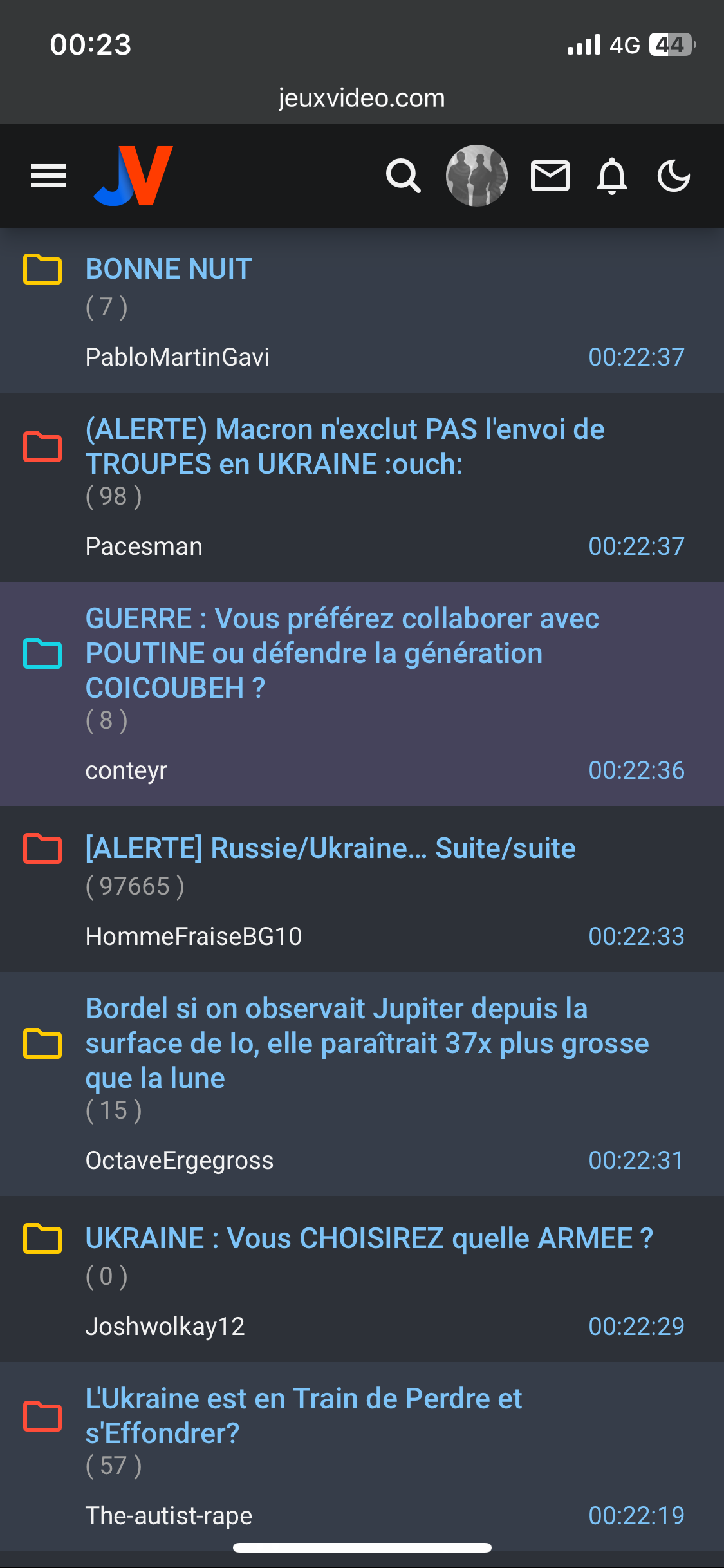Open the GUERRE POUTINE COICOUBEH topic
The image size is (724, 1568).
[342, 653]
